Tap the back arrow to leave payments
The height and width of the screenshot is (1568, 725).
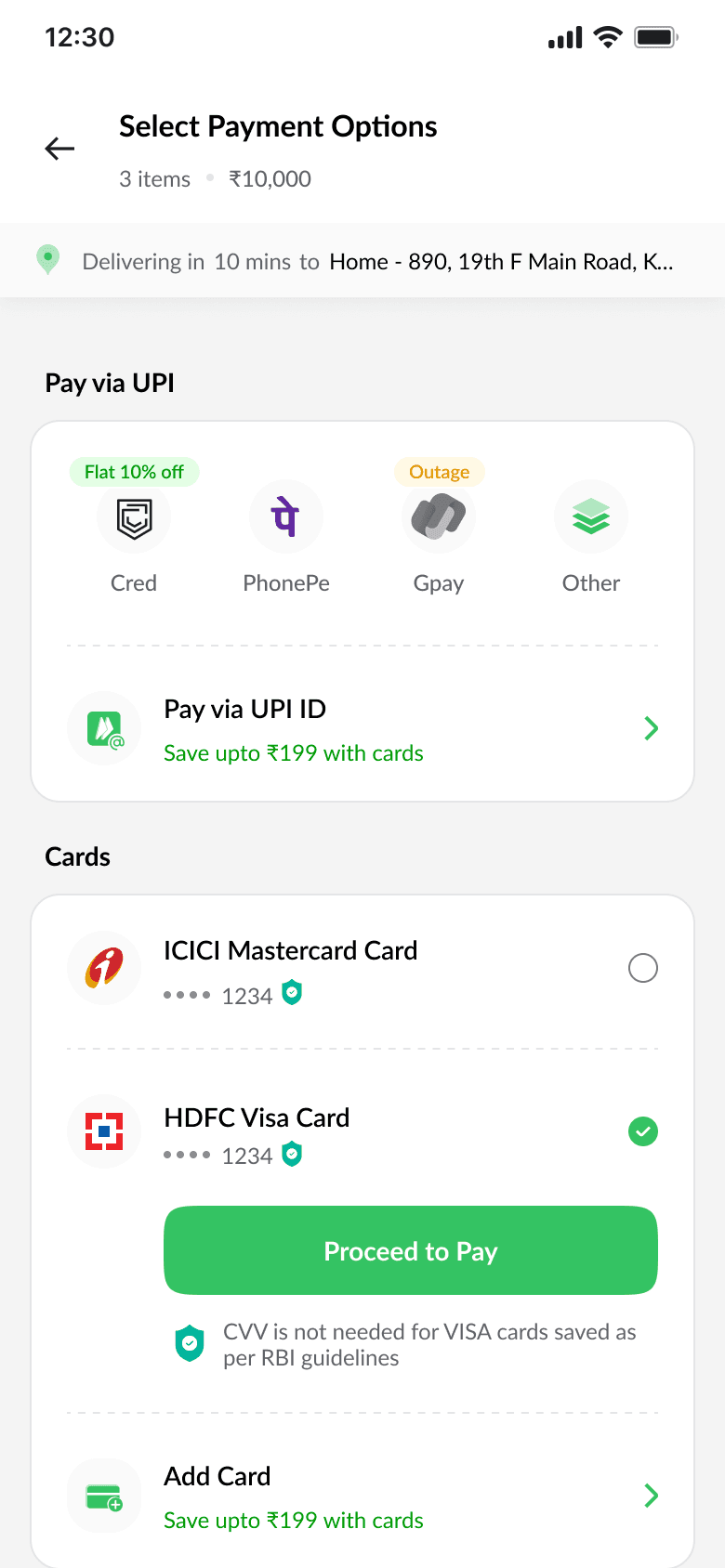(59, 148)
